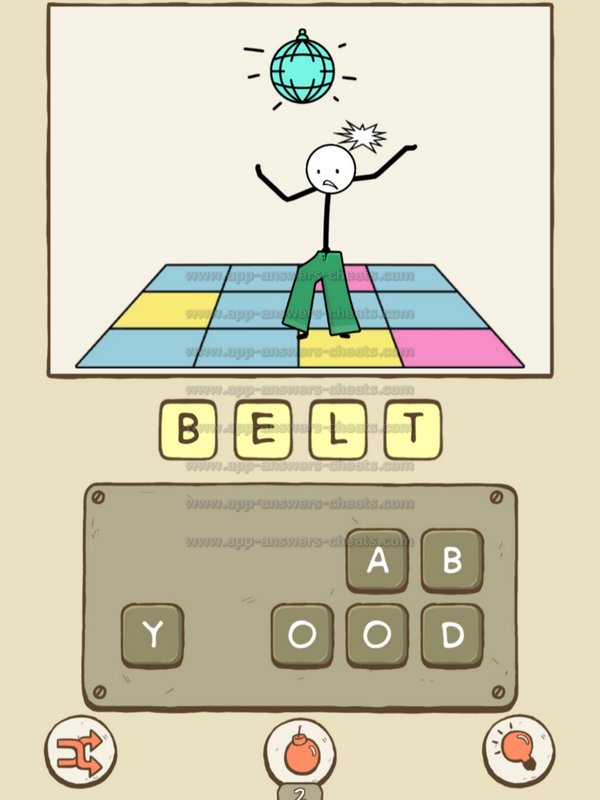The height and width of the screenshot is (800, 600).
Task: Remove the B from the answer slots
Action: click(x=188, y=430)
